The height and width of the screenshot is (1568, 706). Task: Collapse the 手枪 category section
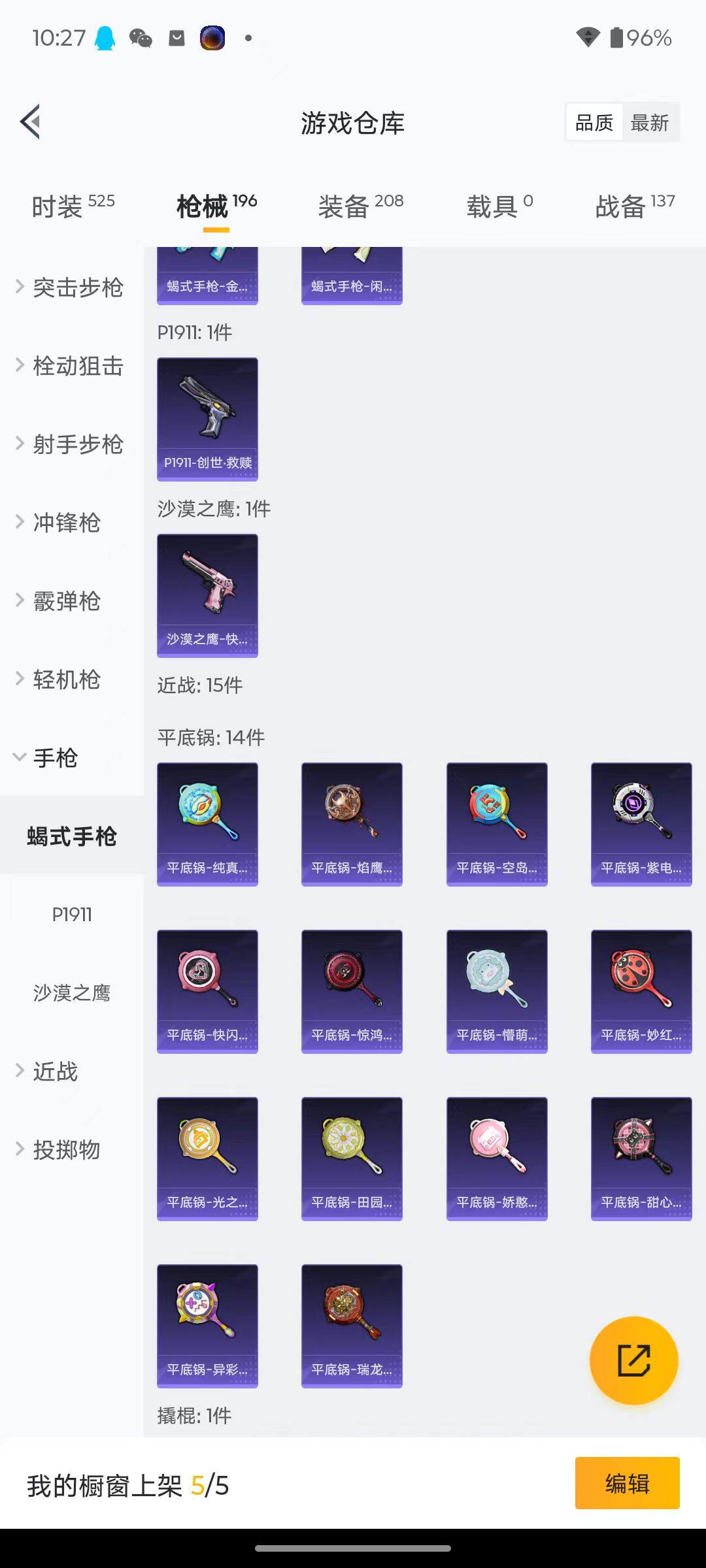point(56,758)
